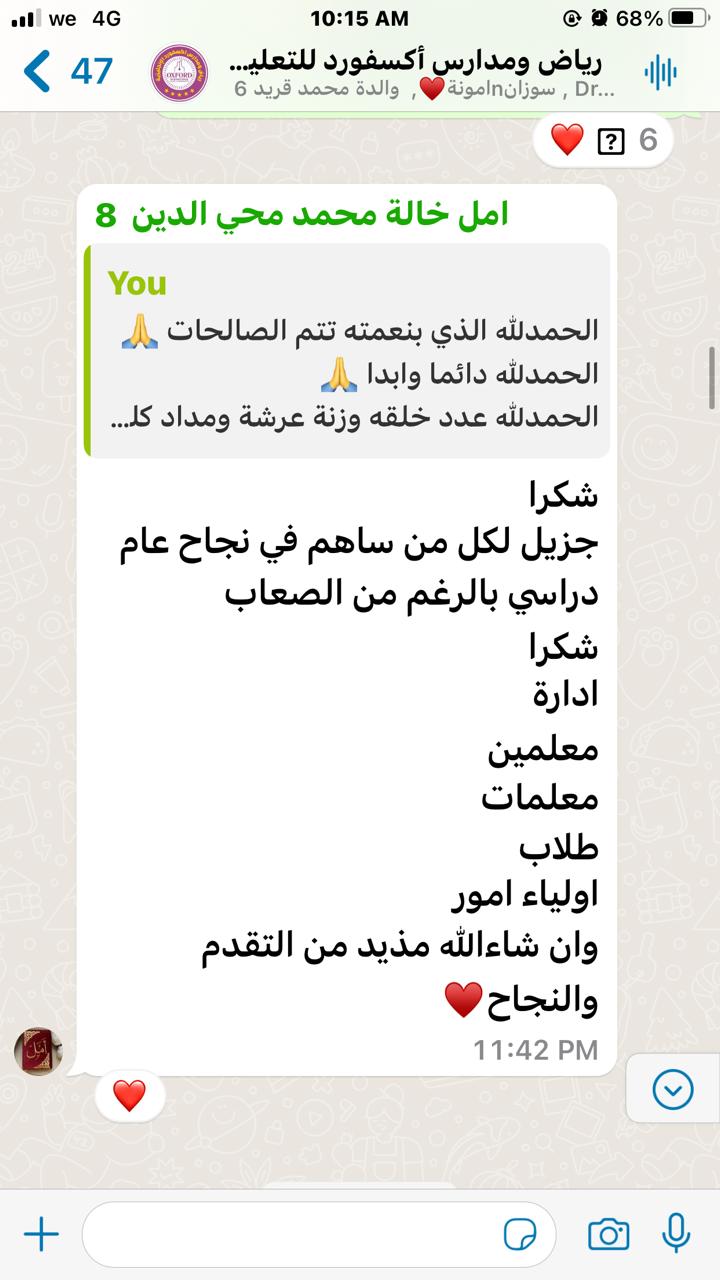Open the sender's profile picture
The height and width of the screenshot is (1280, 720).
(x=38, y=1051)
